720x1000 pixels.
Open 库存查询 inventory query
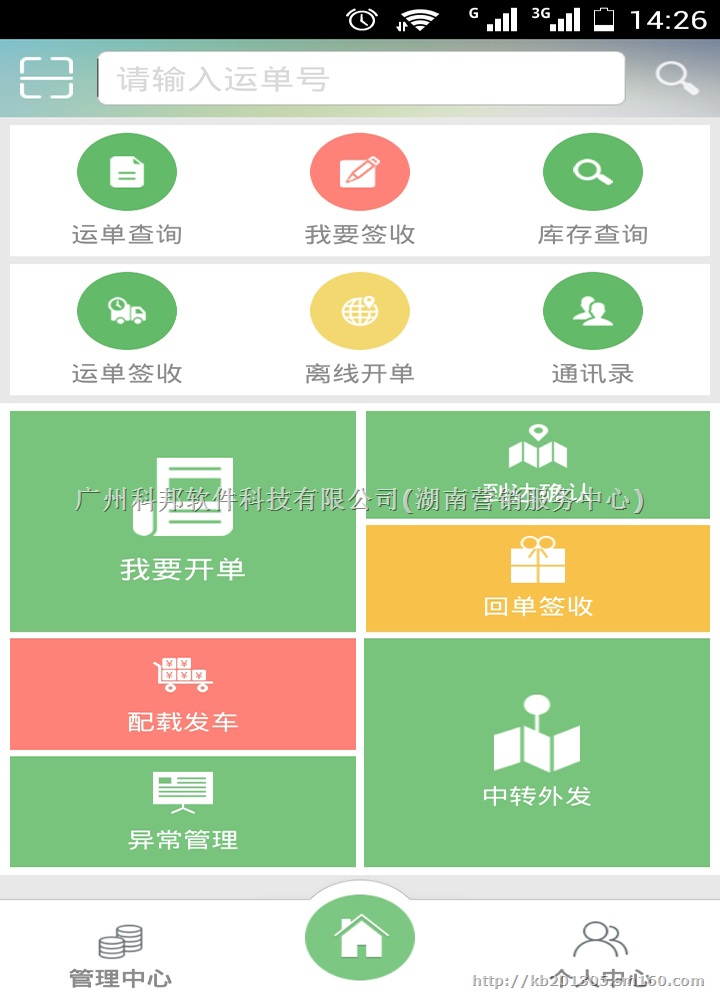[592, 191]
